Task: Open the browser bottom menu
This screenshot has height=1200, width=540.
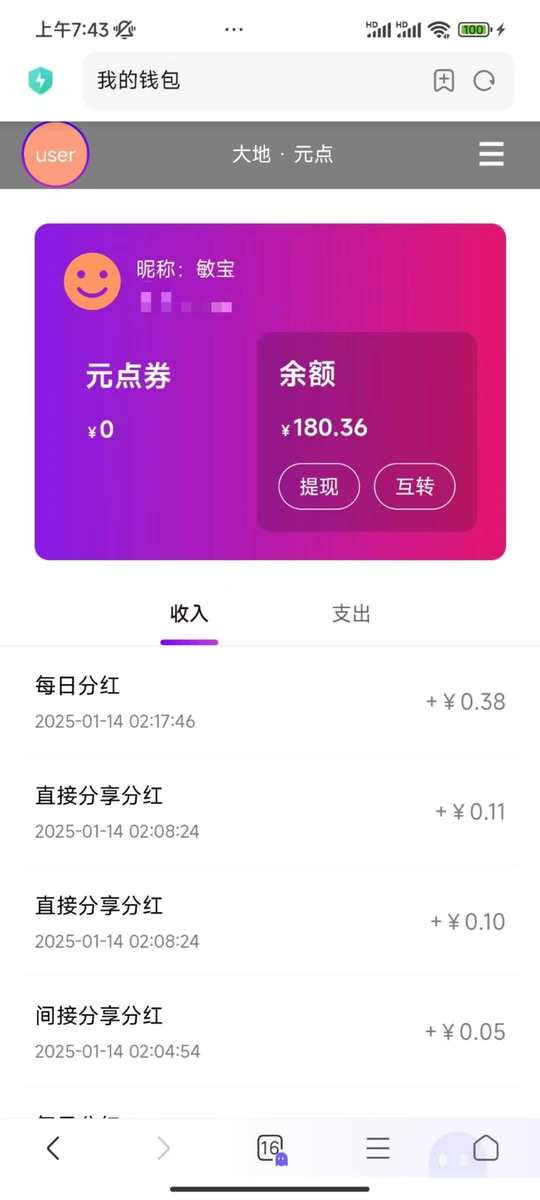Action: click(378, 1149)
